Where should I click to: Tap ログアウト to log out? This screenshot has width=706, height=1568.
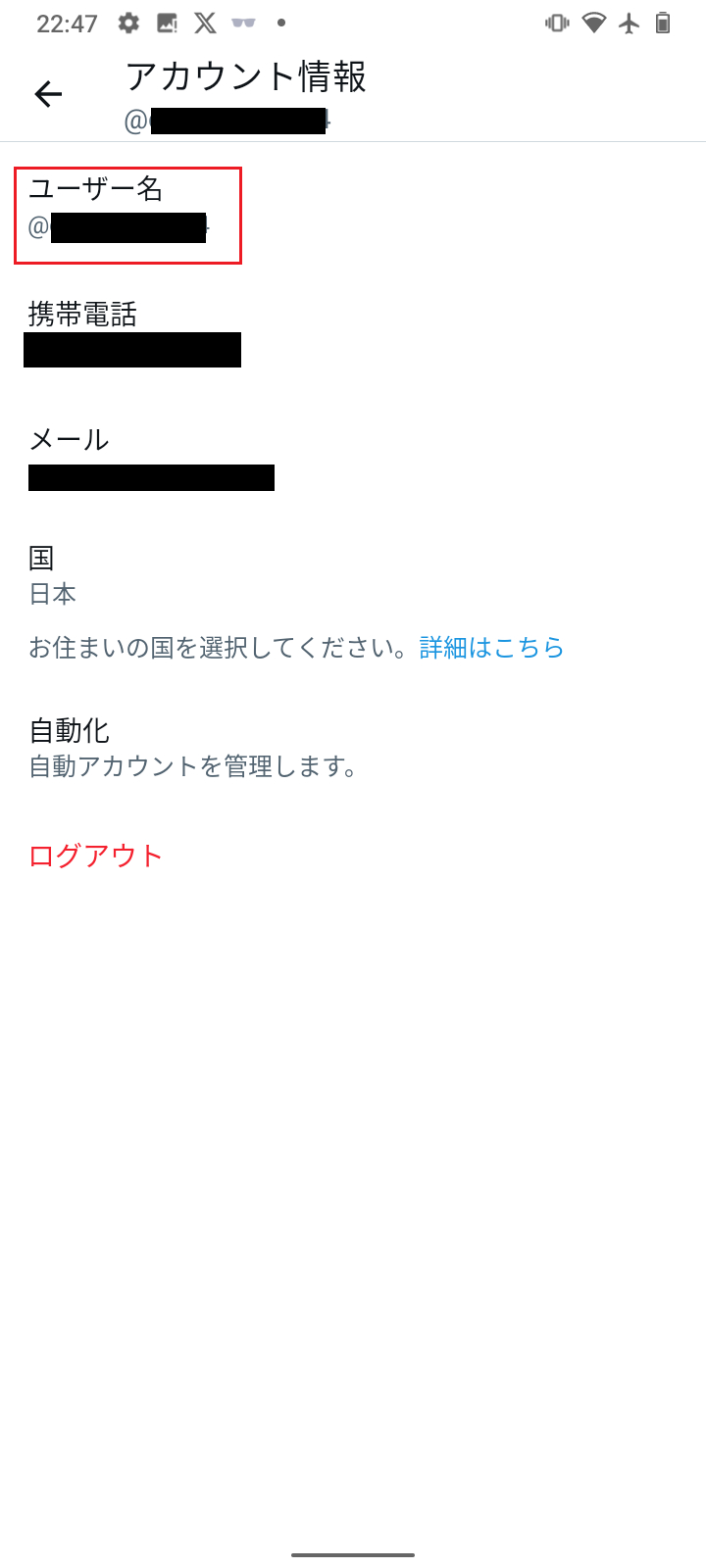96,854
